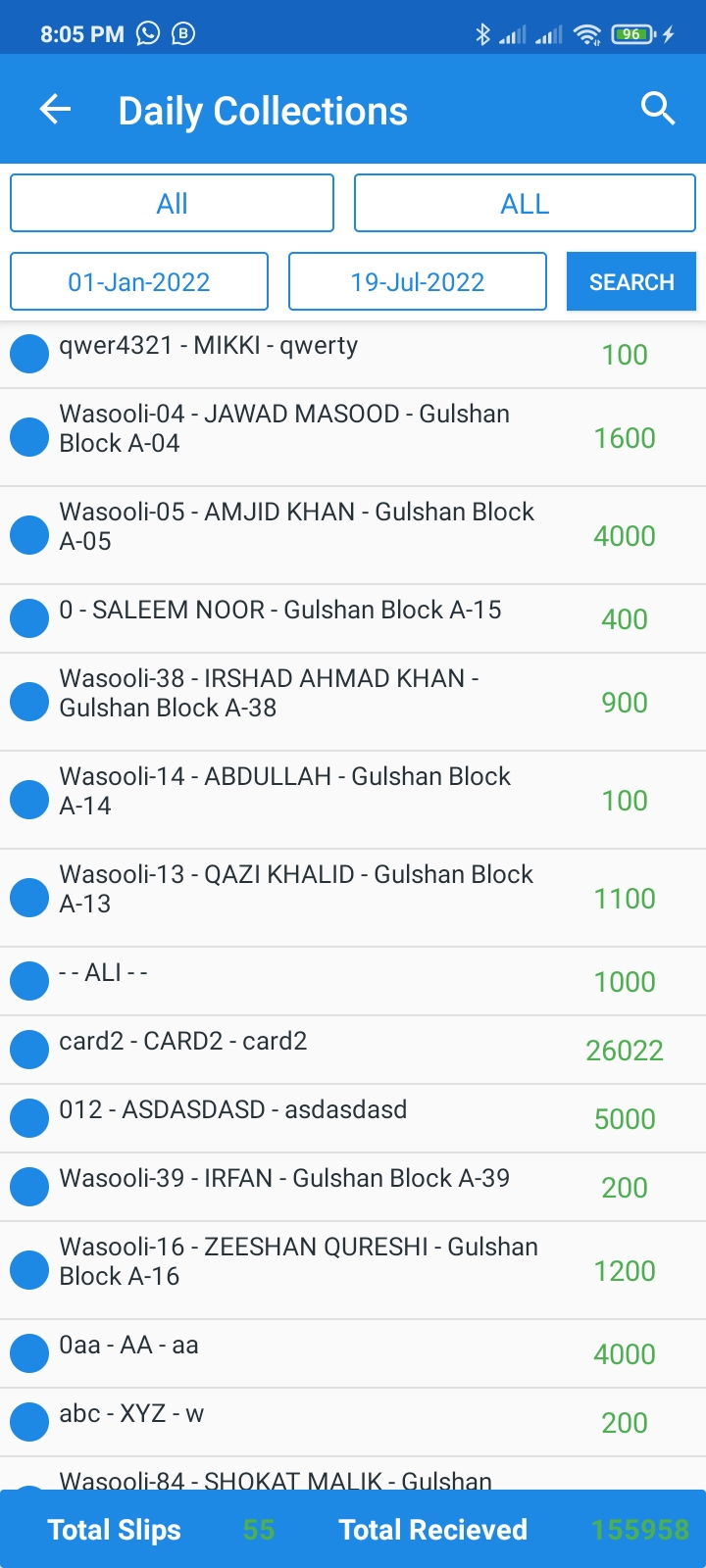The image size is (706, 1568).
Task: Open the uppercase ALL filter dropdown
Action: point(525,204)
